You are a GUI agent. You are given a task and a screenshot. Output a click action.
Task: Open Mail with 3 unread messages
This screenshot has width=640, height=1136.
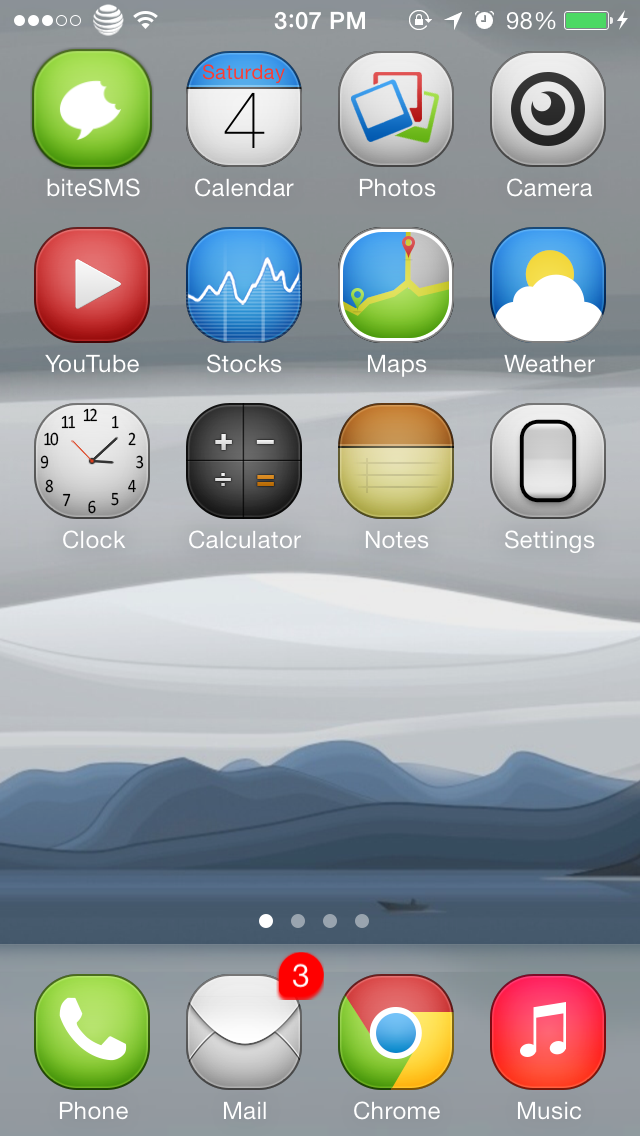point(244,1032)
